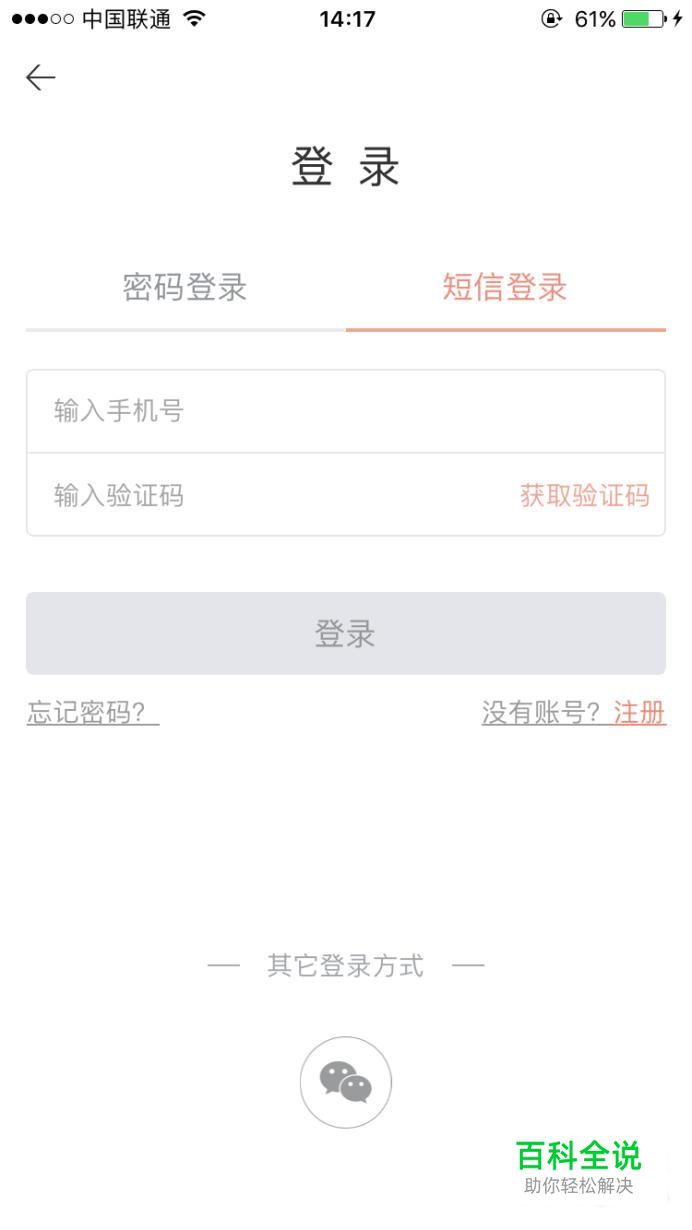Switch to the 密码登录 tab
Screen dimensions: 692x1230
[185, 288]
